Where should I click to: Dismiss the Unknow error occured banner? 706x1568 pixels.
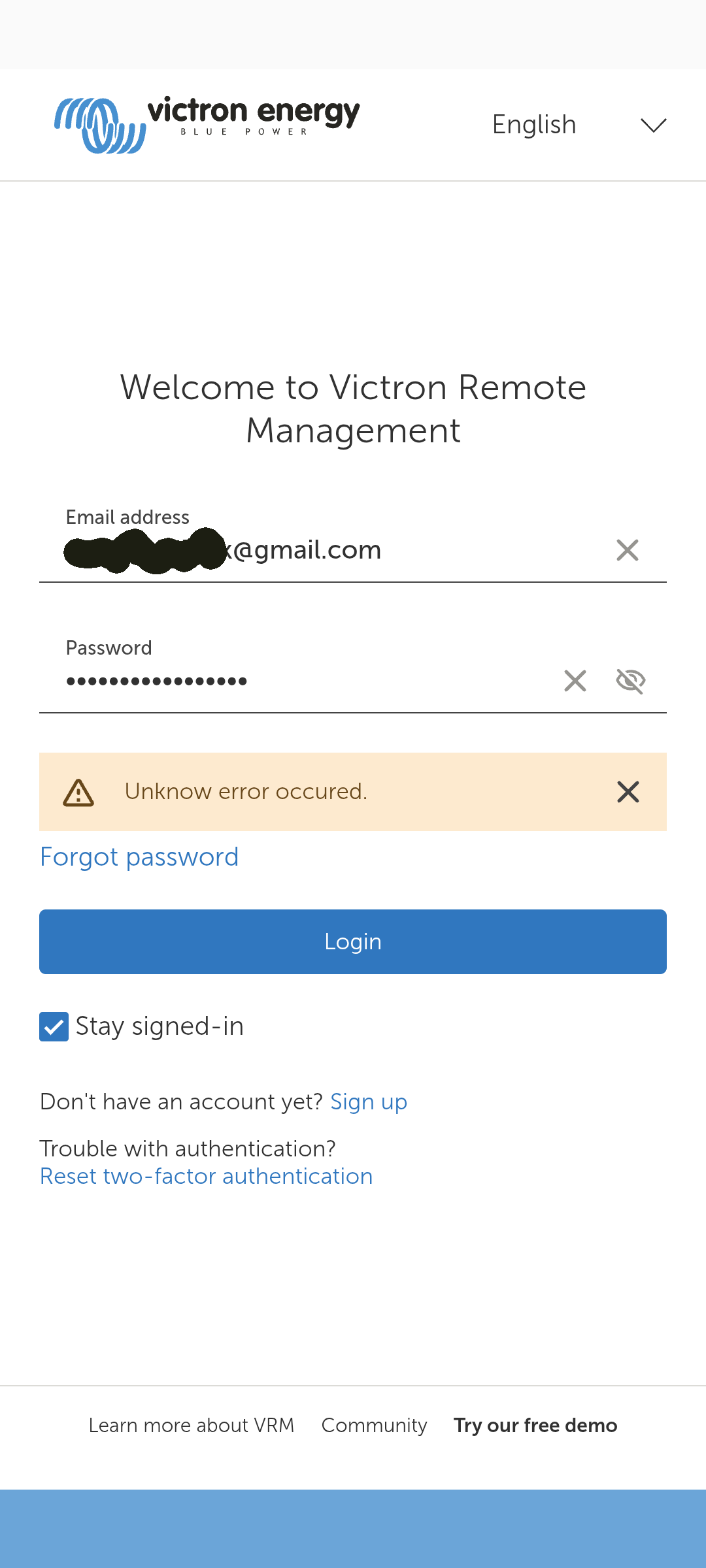pyautogui.click(x=628, y=792)
